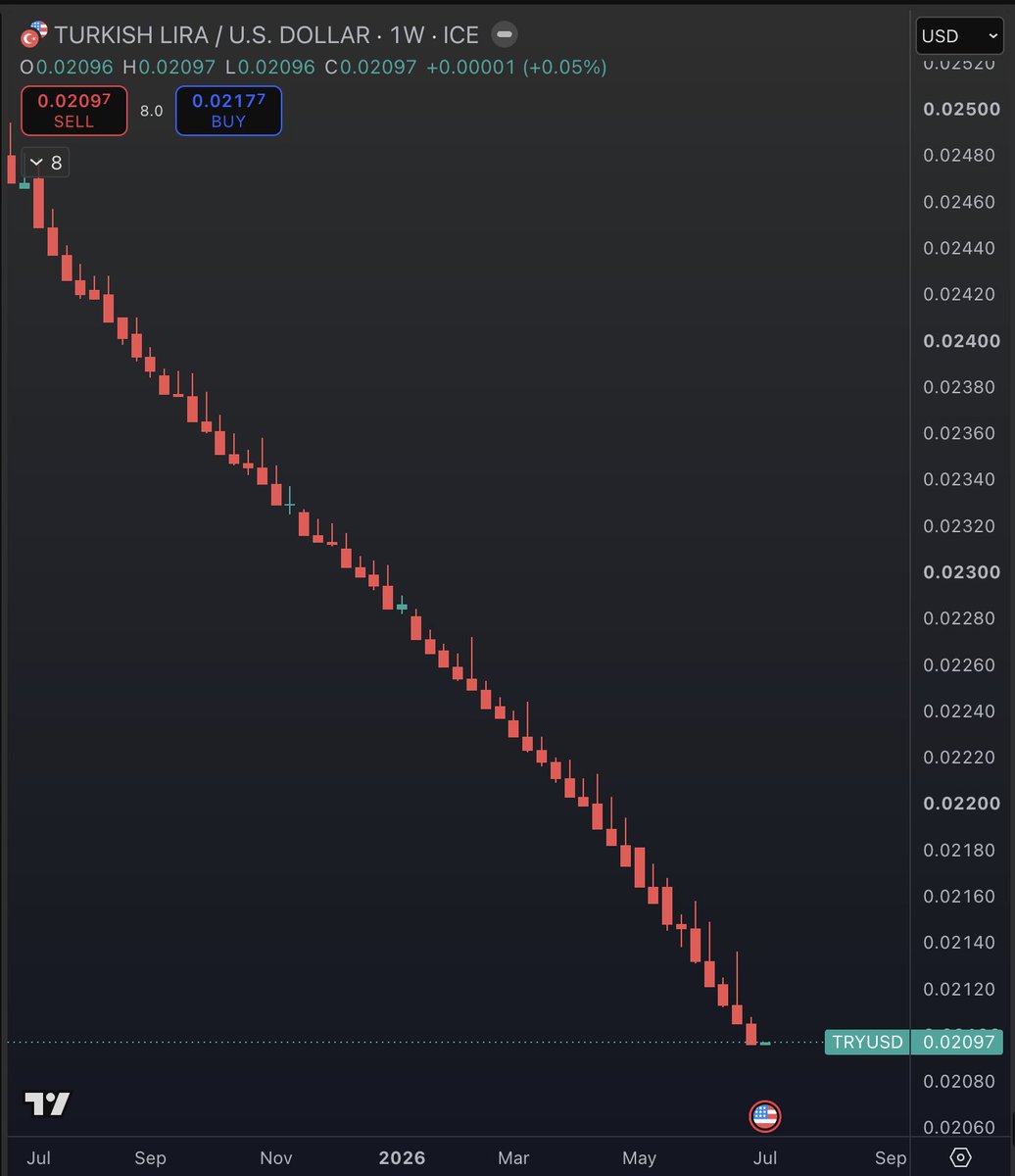Open chart settings hexagon icon on the time axis
The image size is (1015, 1176).
tap(961, 1157)
